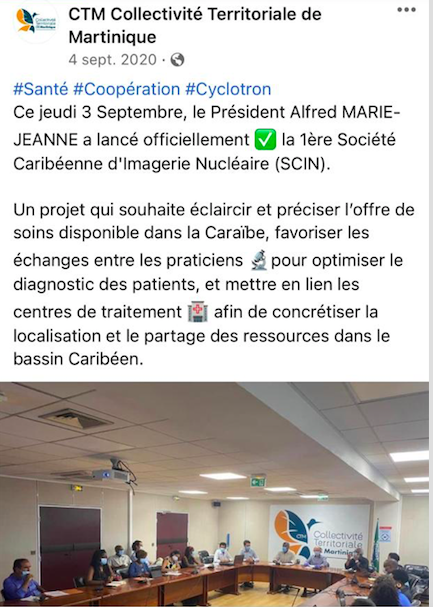View the meeting room photo in full

click(214, 494)
